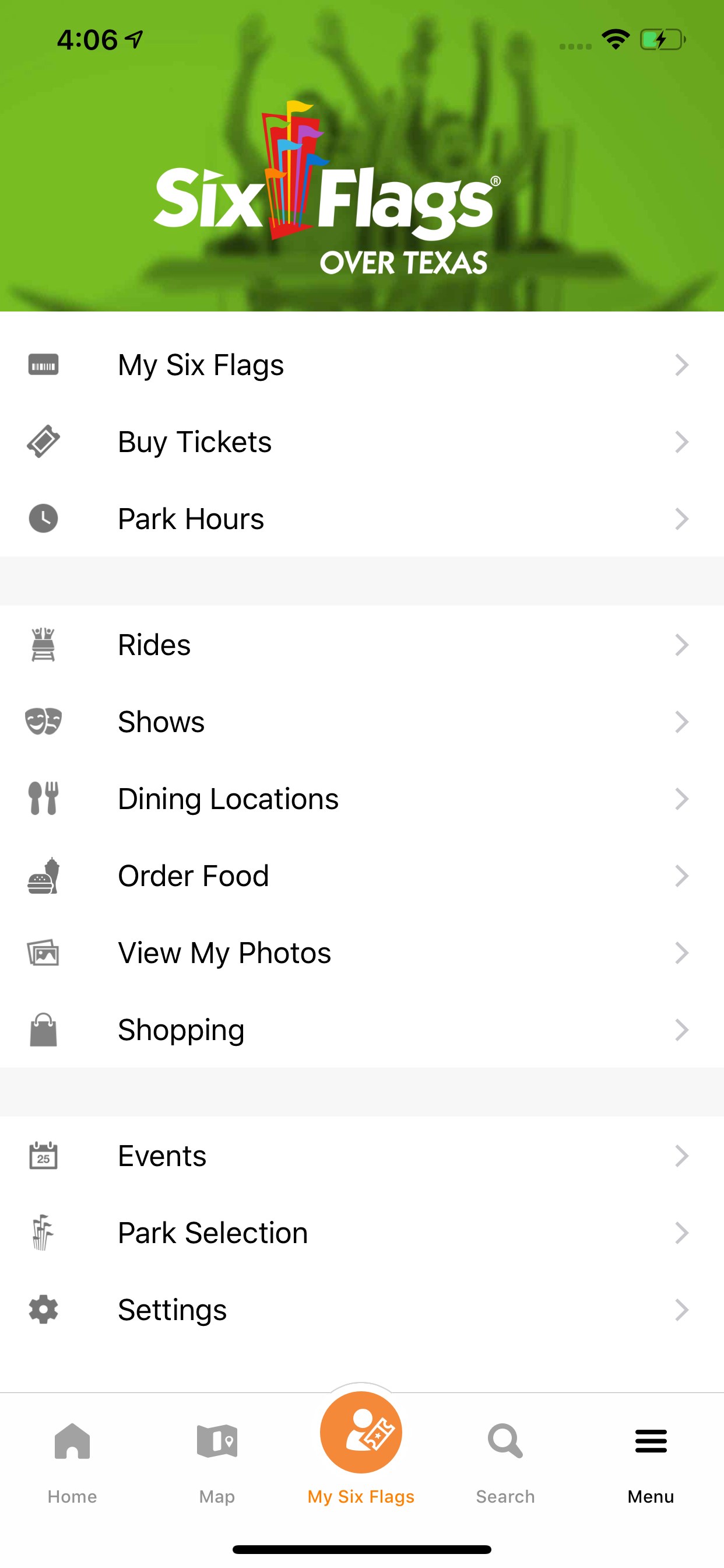
Task: Switch to the Map tab
Action: (x=217, y=1459)
